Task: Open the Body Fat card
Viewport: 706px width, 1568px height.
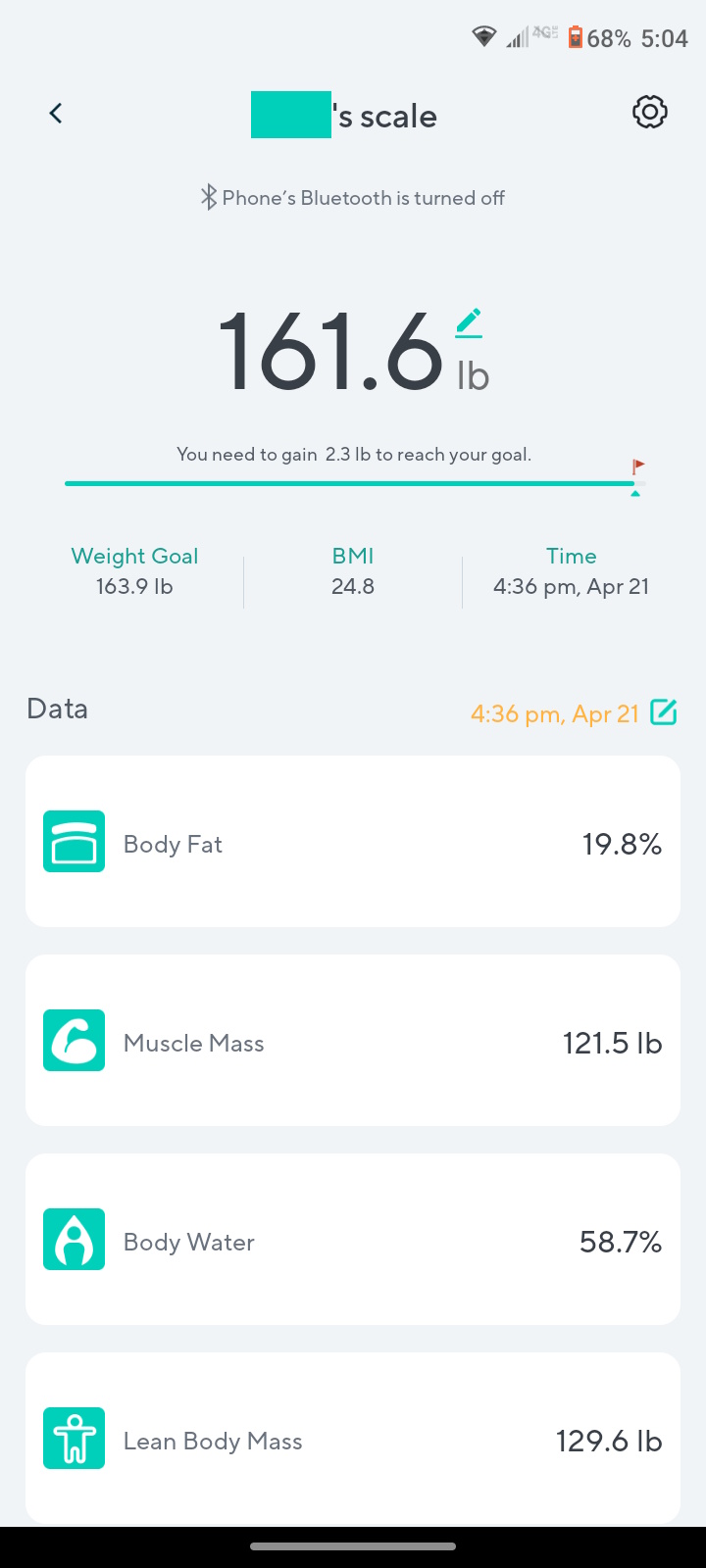Action: tap(353, 842)
